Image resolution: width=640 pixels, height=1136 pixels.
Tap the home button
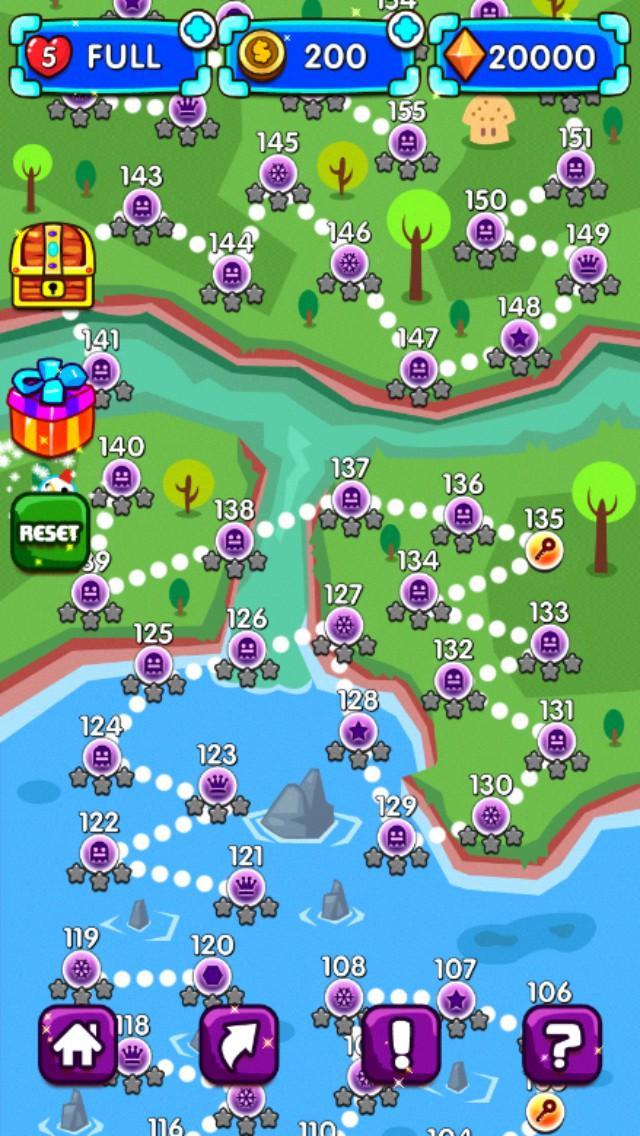[77, 1045]
